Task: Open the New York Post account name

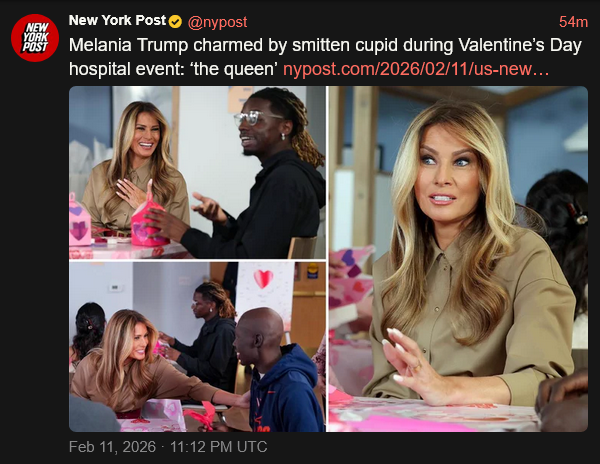Action: tap(115, 21)
